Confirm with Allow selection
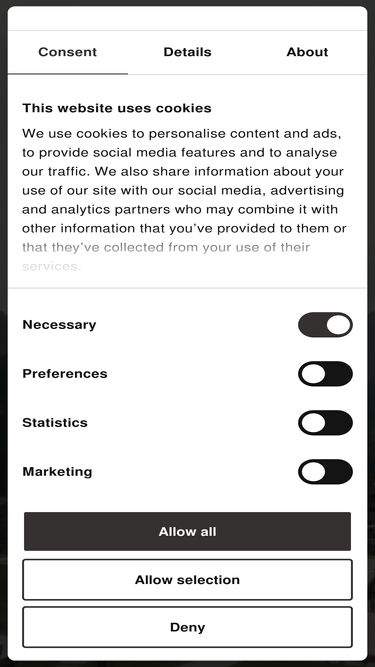This screenshot has height=667, width=375. (188, 580)
